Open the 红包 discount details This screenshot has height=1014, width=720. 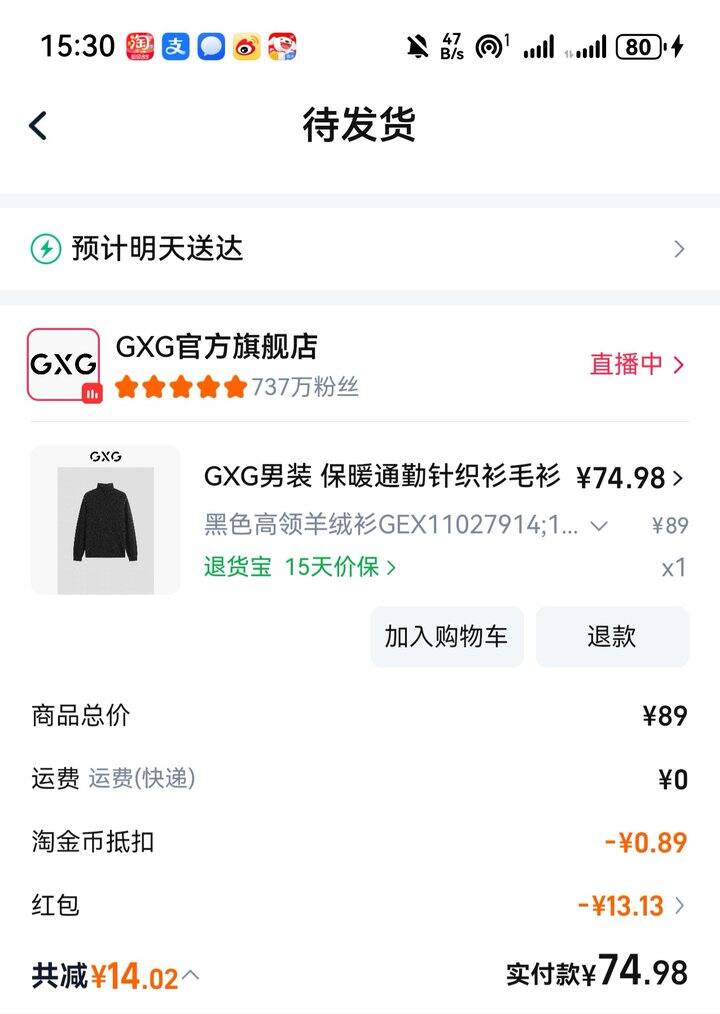point(632,906)
